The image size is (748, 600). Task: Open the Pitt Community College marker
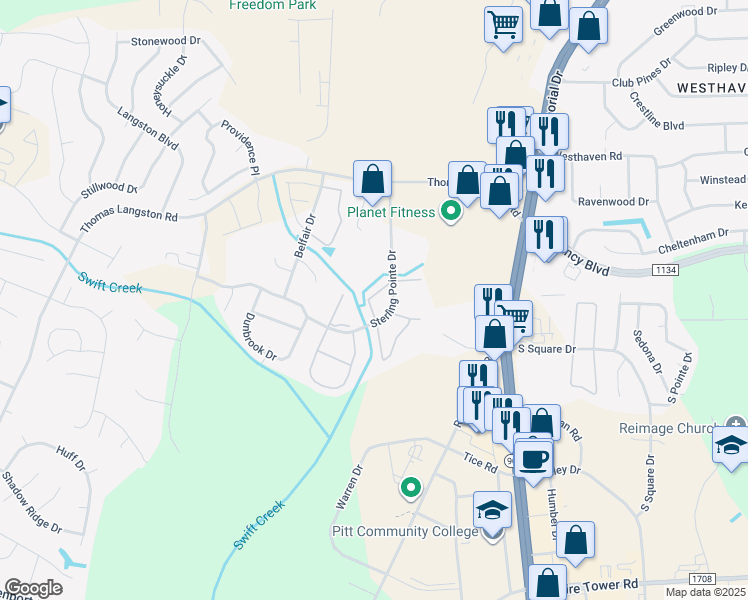pos(492,513)
